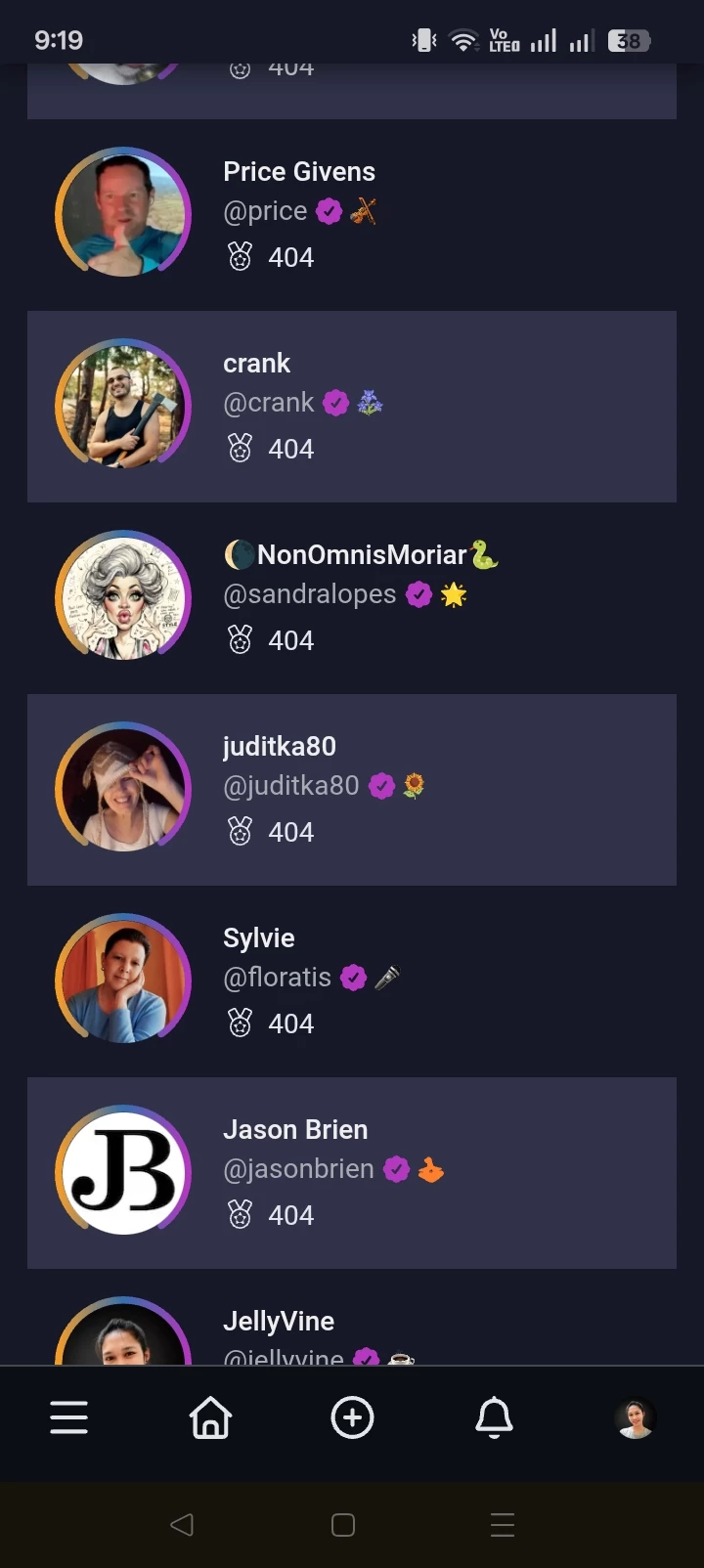Screen dimensions: 704x1568
Task: Select Sylvie @floratis from the list
Action: coord(352,981)
